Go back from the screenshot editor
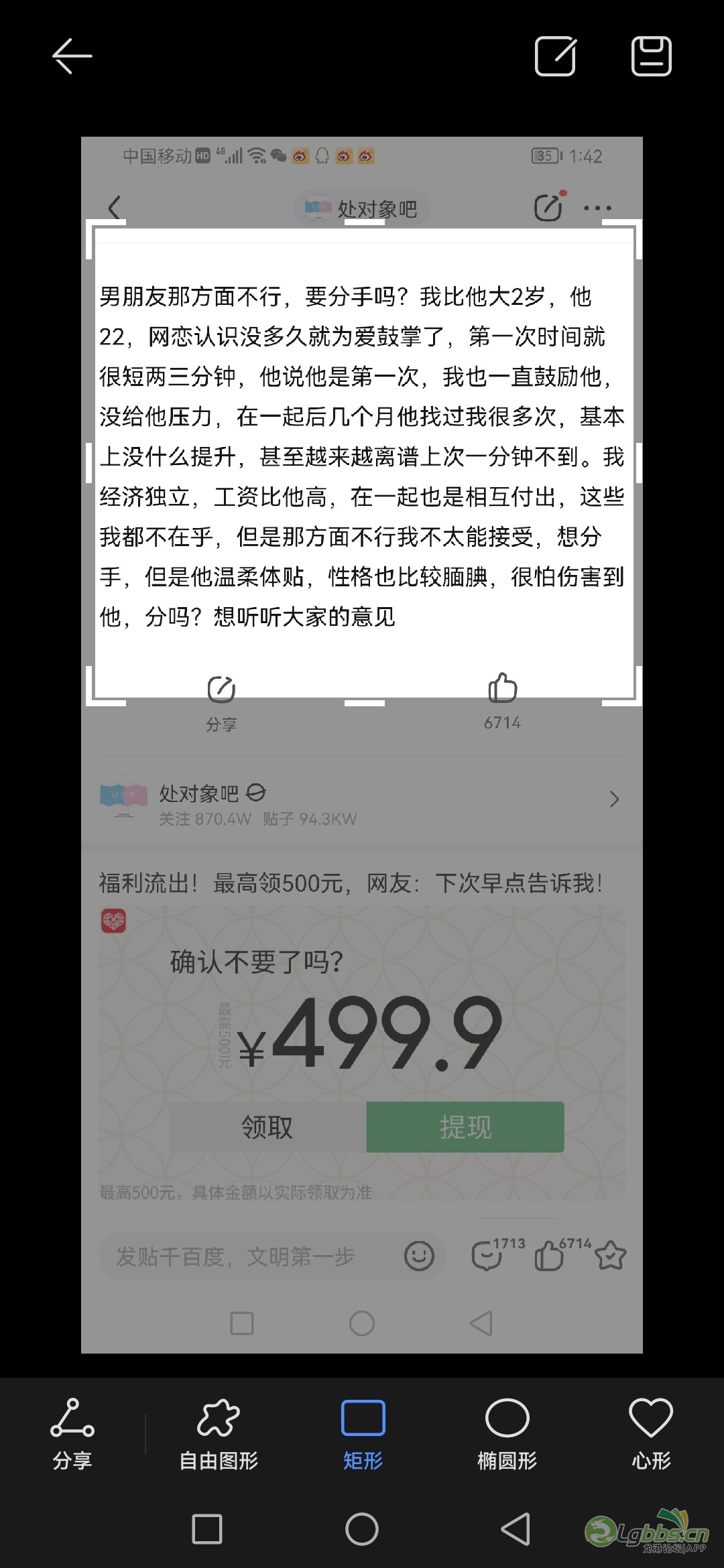The width and height of the screenshot is (724, 1568). click(72, 56)
